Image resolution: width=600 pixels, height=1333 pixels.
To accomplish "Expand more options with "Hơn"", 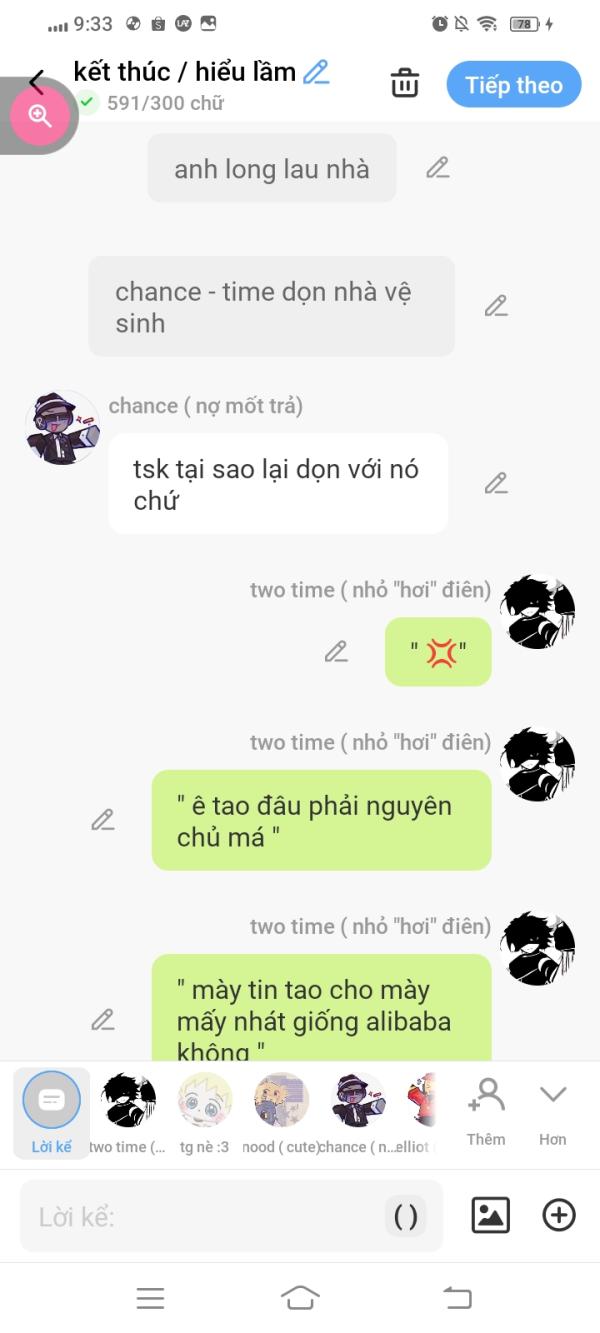I will pos(552,1110).
